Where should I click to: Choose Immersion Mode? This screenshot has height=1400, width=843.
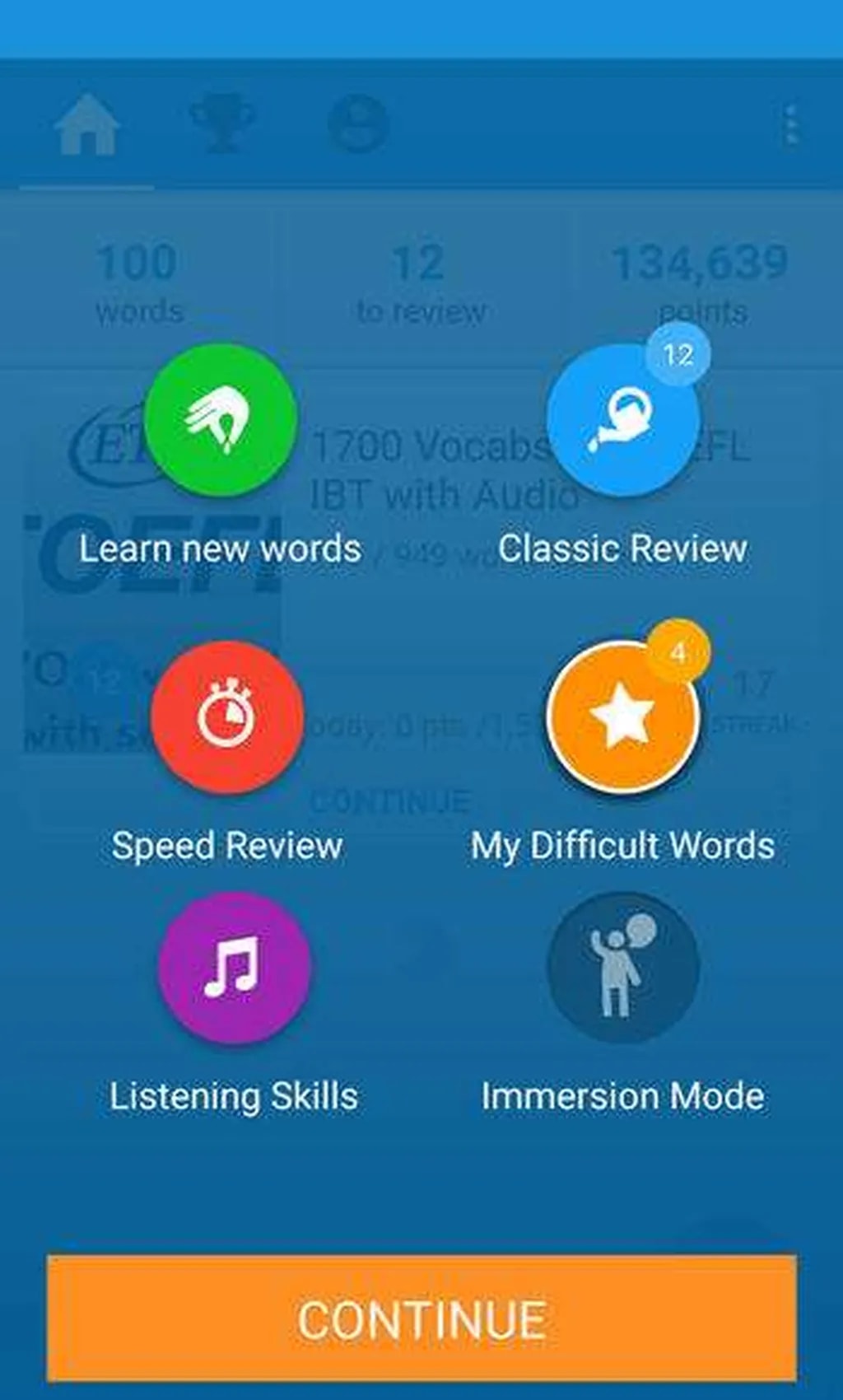(623, 968)
